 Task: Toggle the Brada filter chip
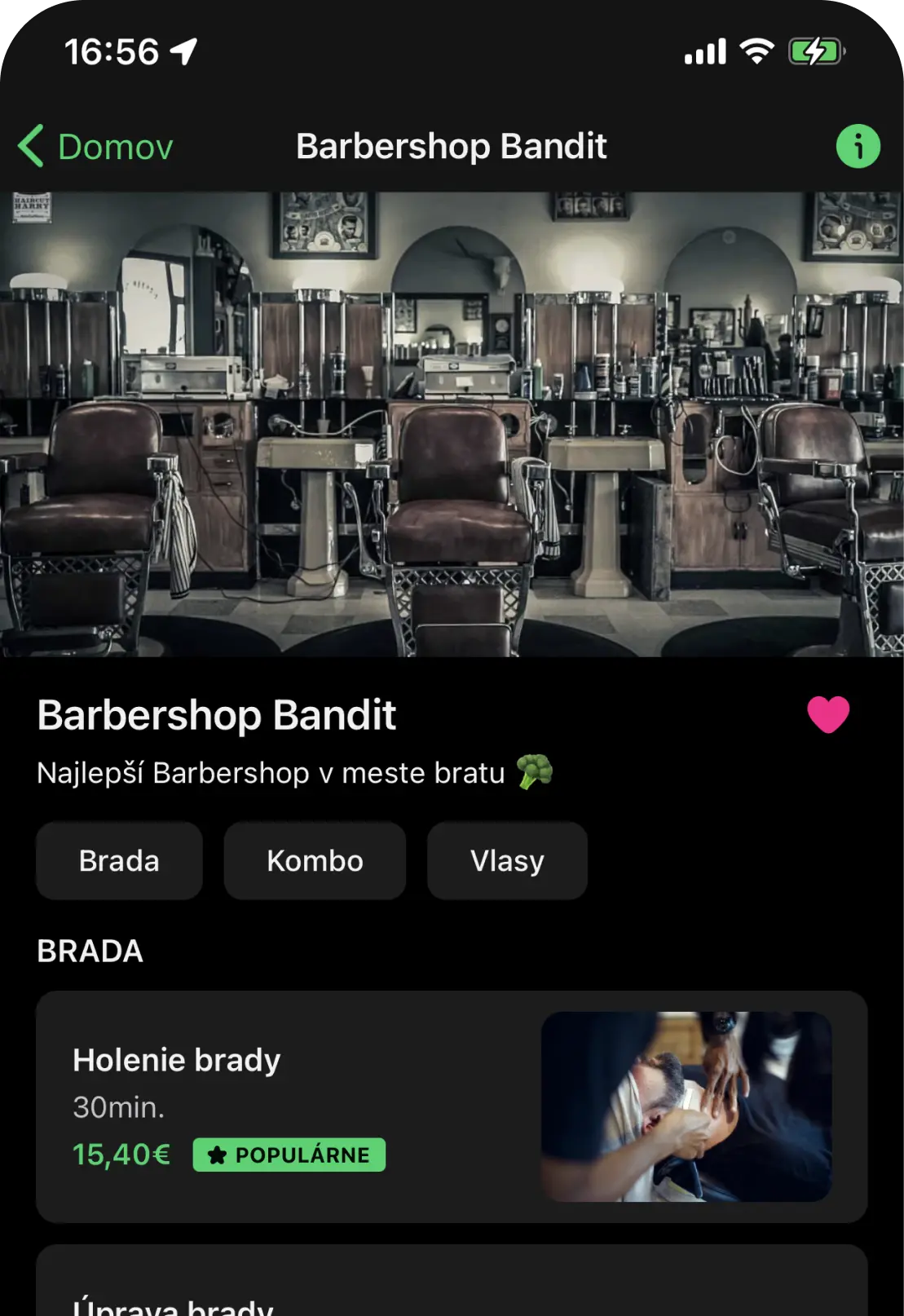coord(118,860)
